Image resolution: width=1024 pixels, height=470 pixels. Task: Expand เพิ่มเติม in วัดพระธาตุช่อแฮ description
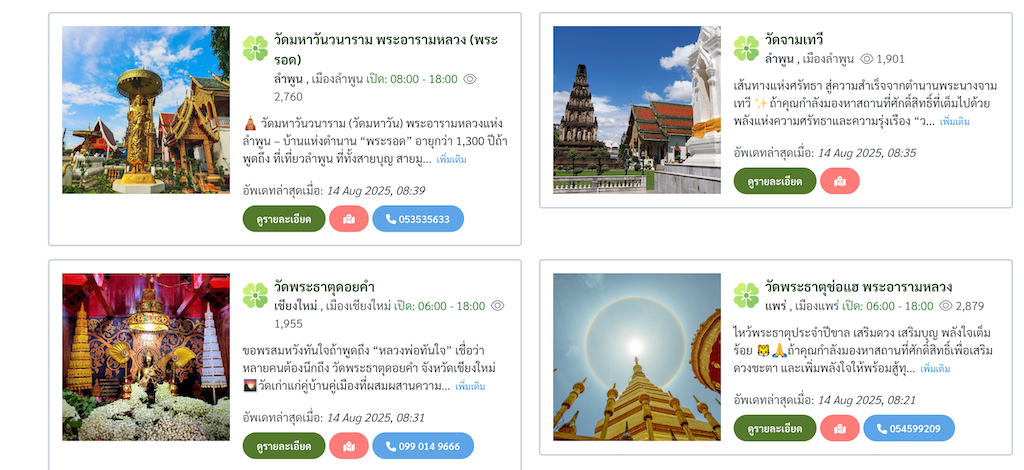coord(934,368)
